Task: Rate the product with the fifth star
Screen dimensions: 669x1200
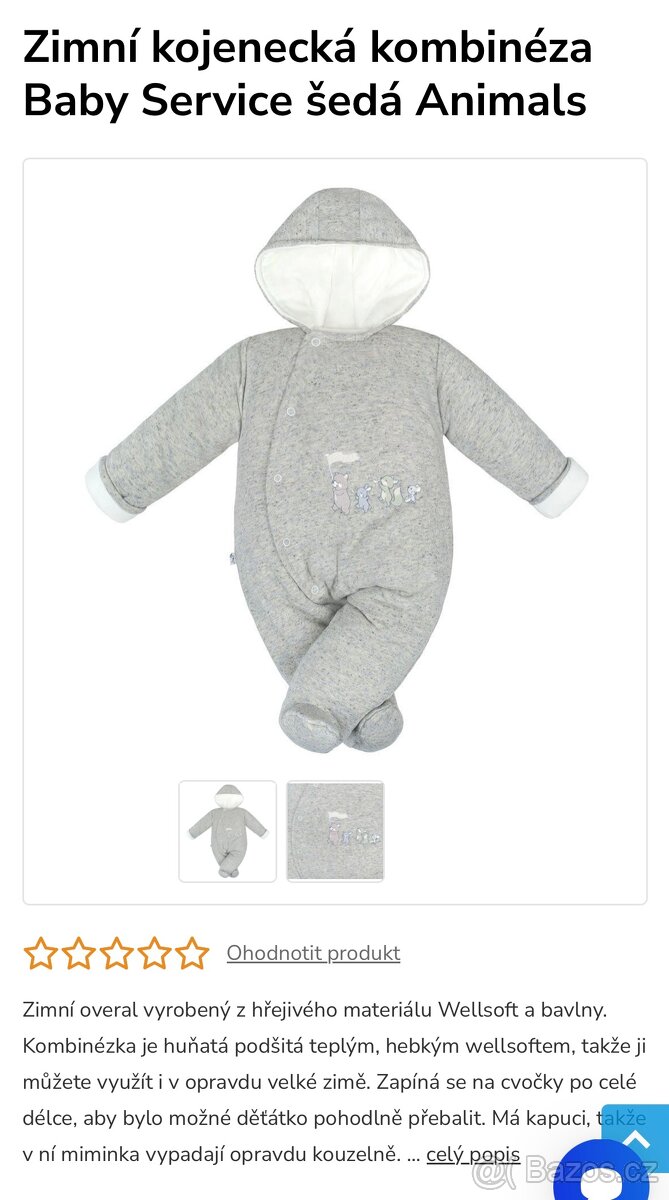Action: (x=192, y=953)
